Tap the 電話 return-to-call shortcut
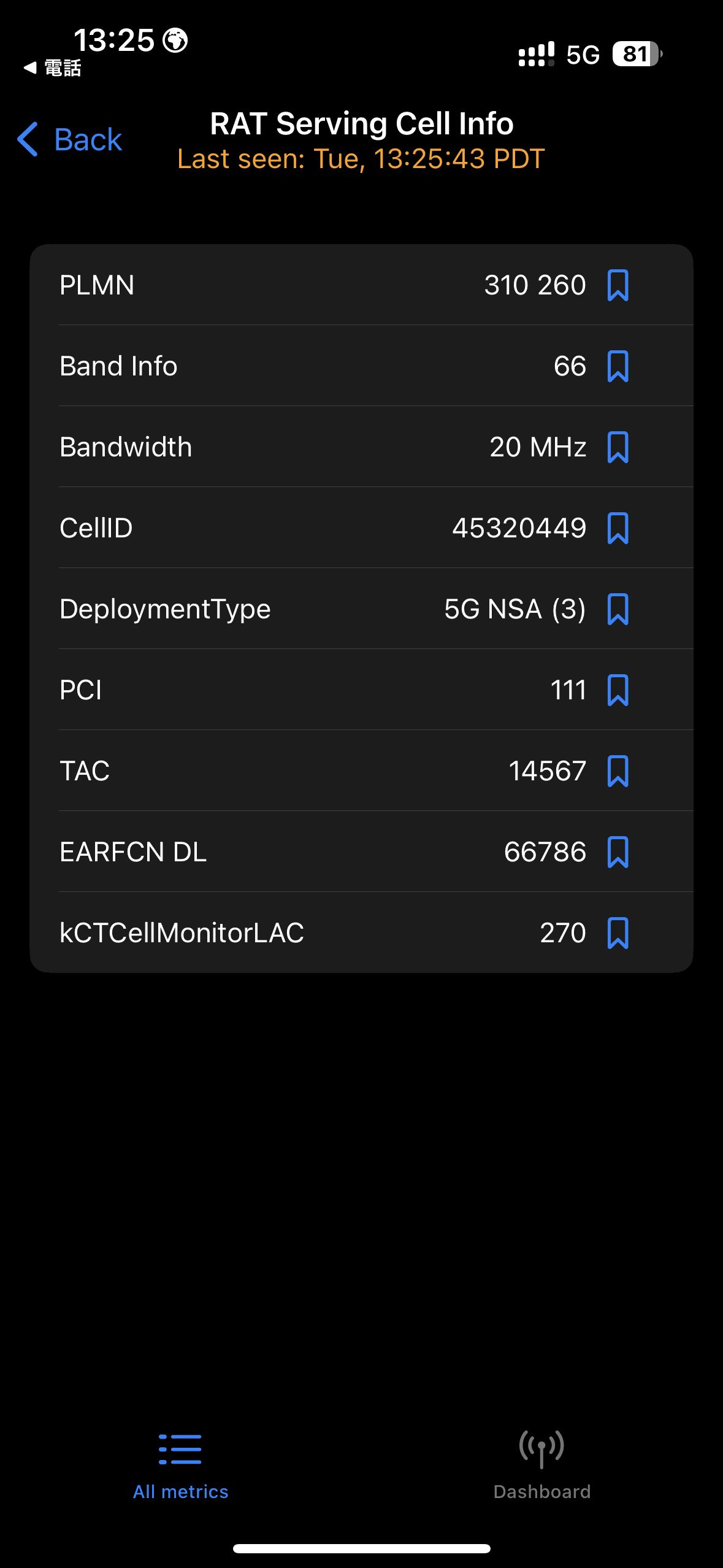 (x=52, y=67)
